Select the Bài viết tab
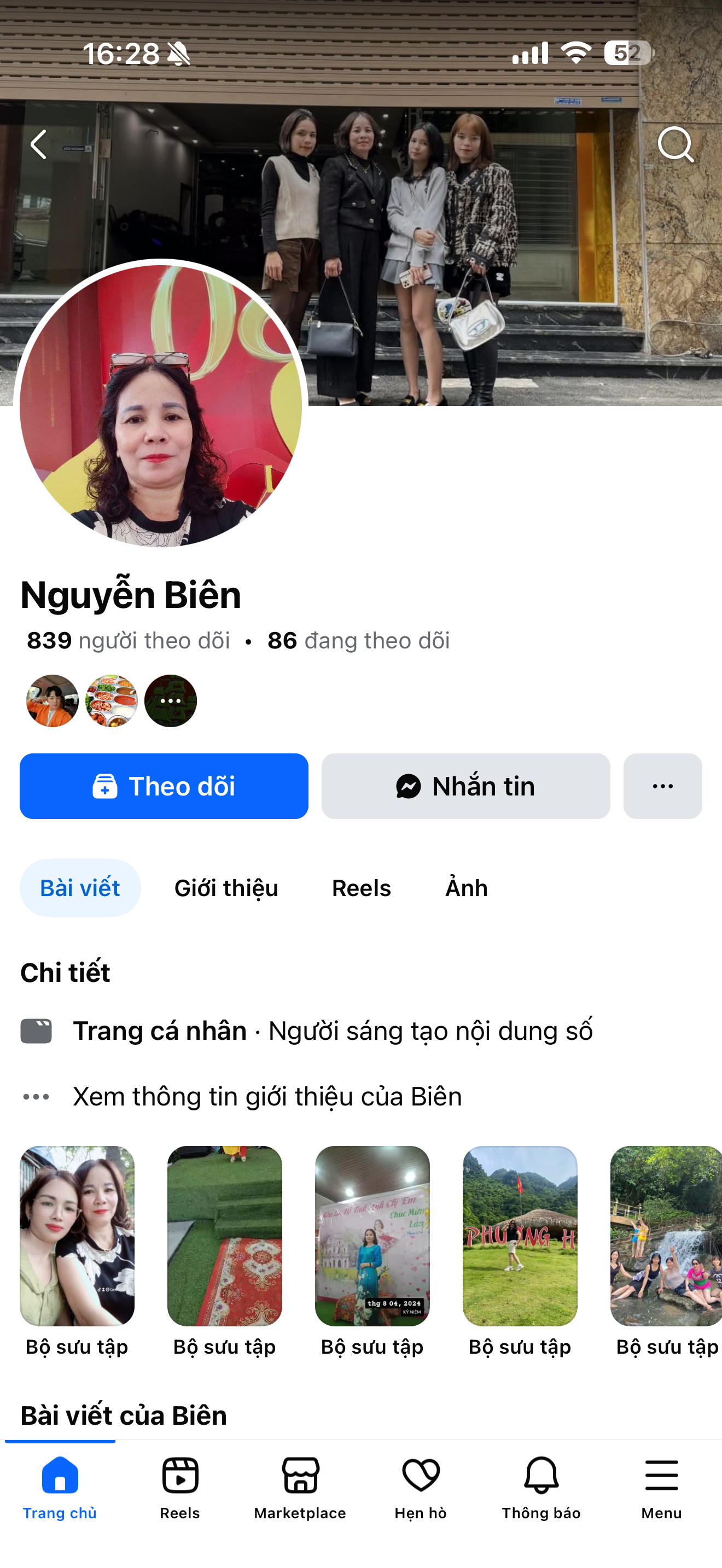The image size is (722, 1568). click(80, 888)
